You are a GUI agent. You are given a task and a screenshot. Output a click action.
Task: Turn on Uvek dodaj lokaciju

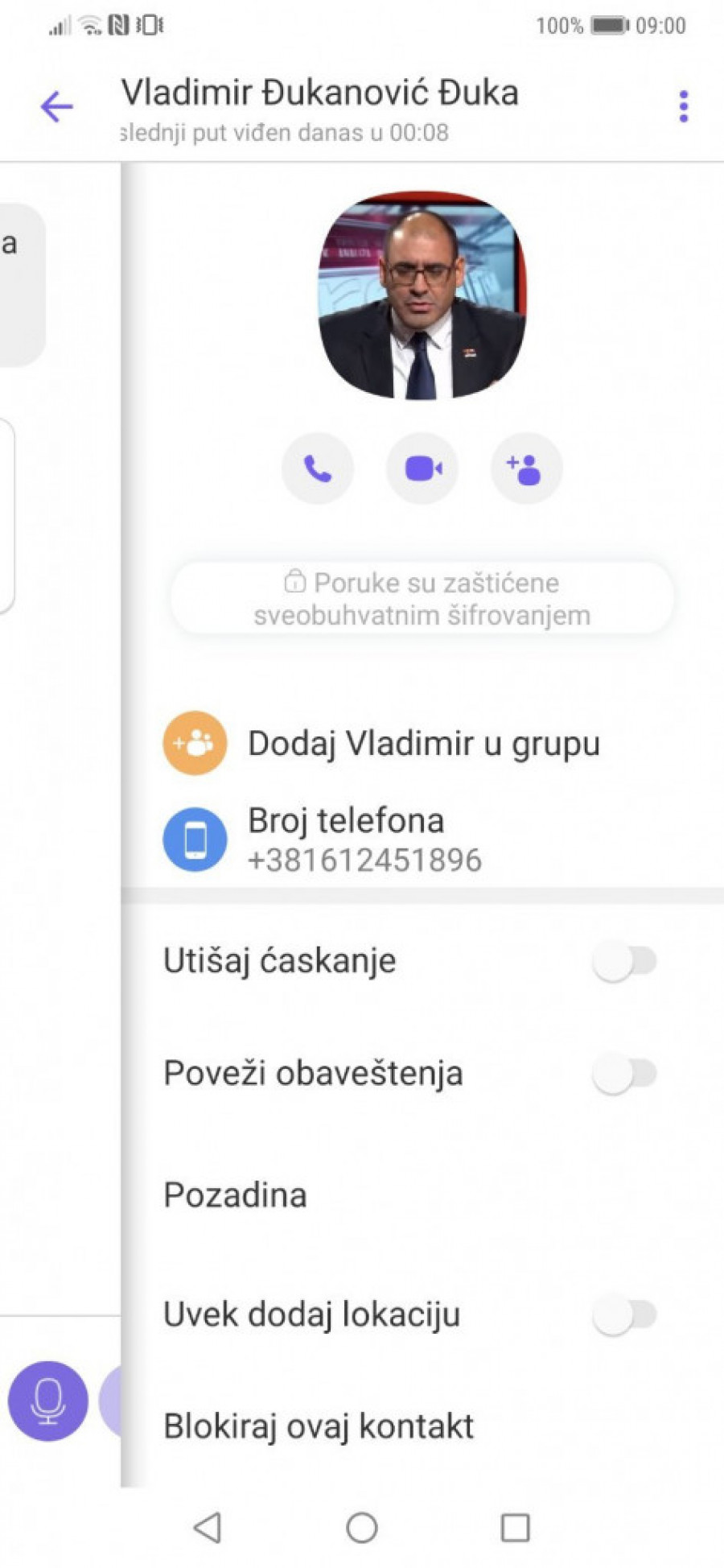click(x=625, y=1315)
